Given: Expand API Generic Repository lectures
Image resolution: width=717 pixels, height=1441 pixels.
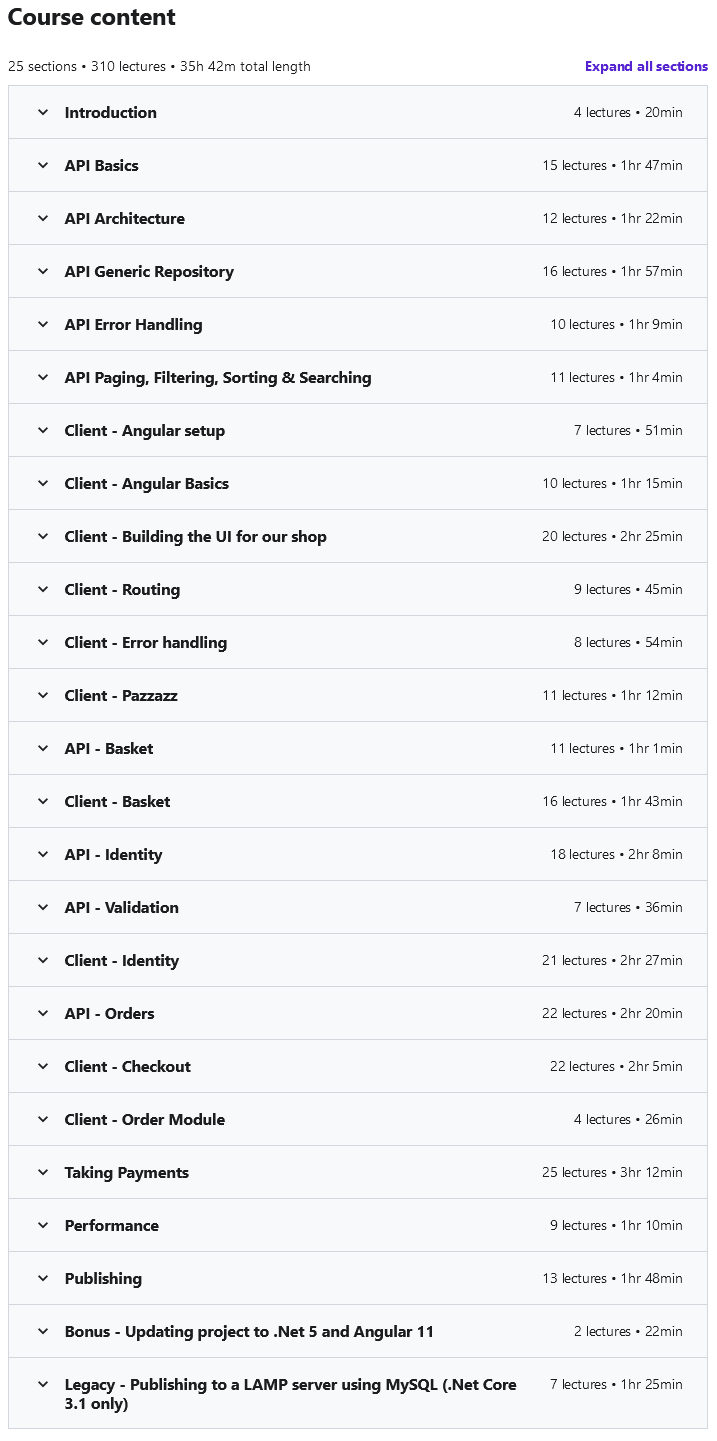Looking at the screenshot, I should [x=149, y=271].
